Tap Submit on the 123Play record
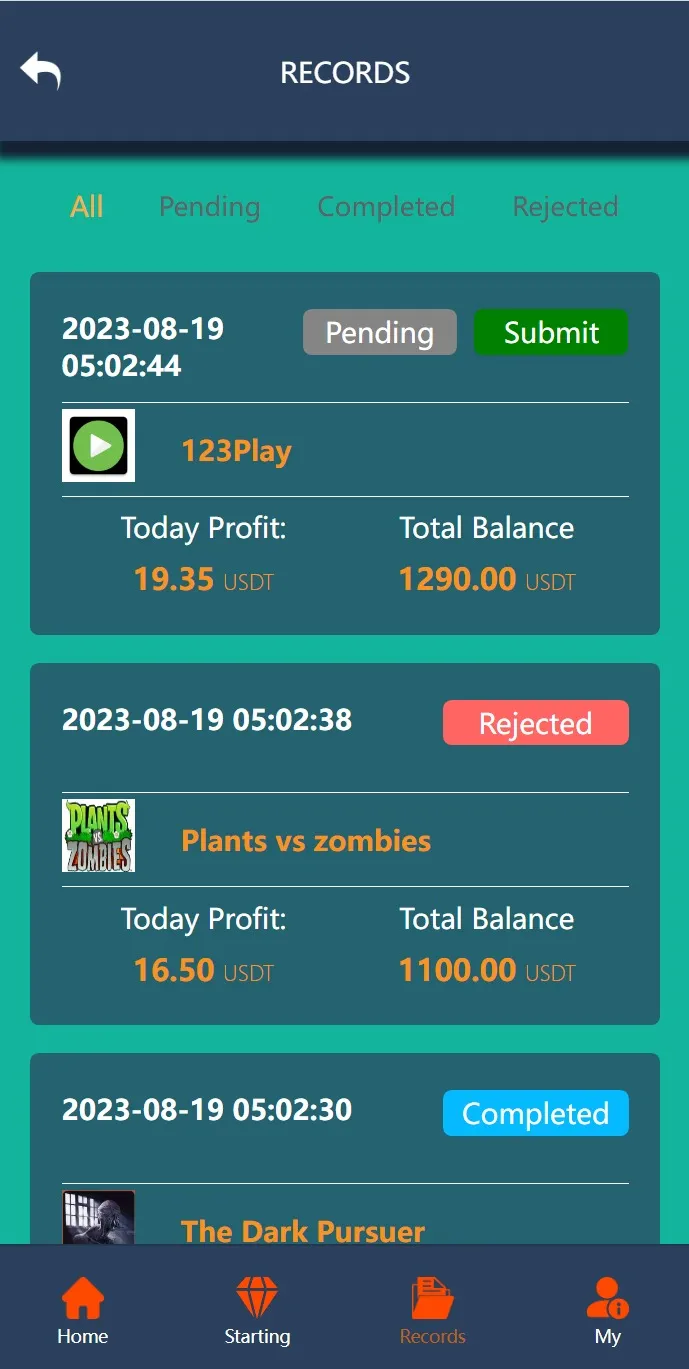 coord(551,332)
